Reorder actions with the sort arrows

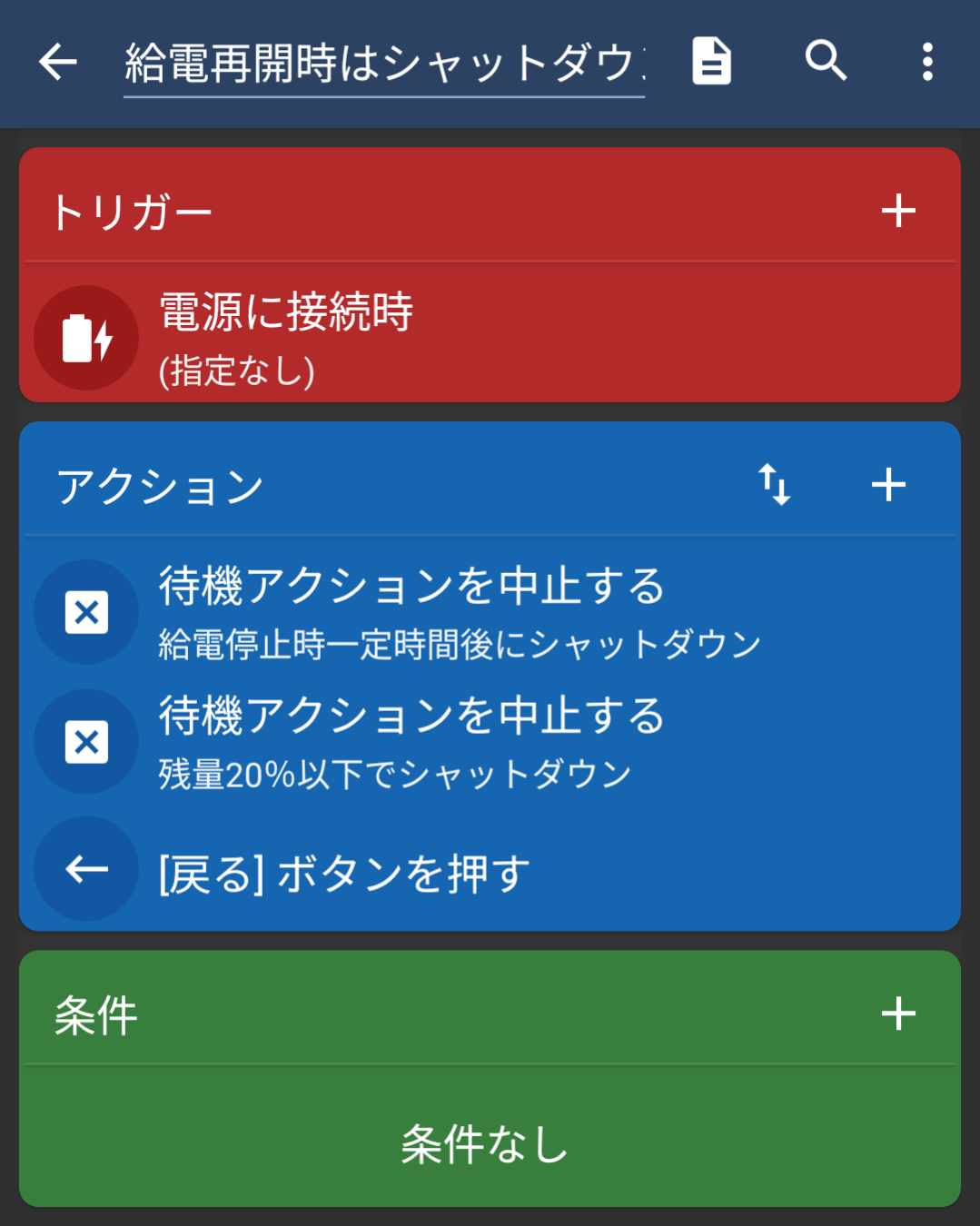[x=775, y=485]
